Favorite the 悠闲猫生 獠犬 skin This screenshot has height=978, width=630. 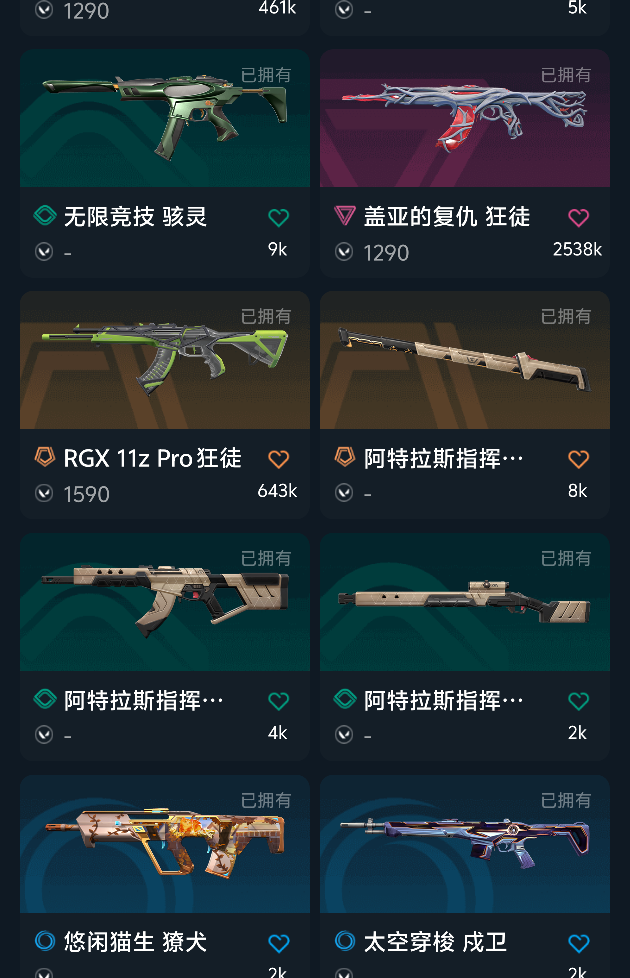279,943
